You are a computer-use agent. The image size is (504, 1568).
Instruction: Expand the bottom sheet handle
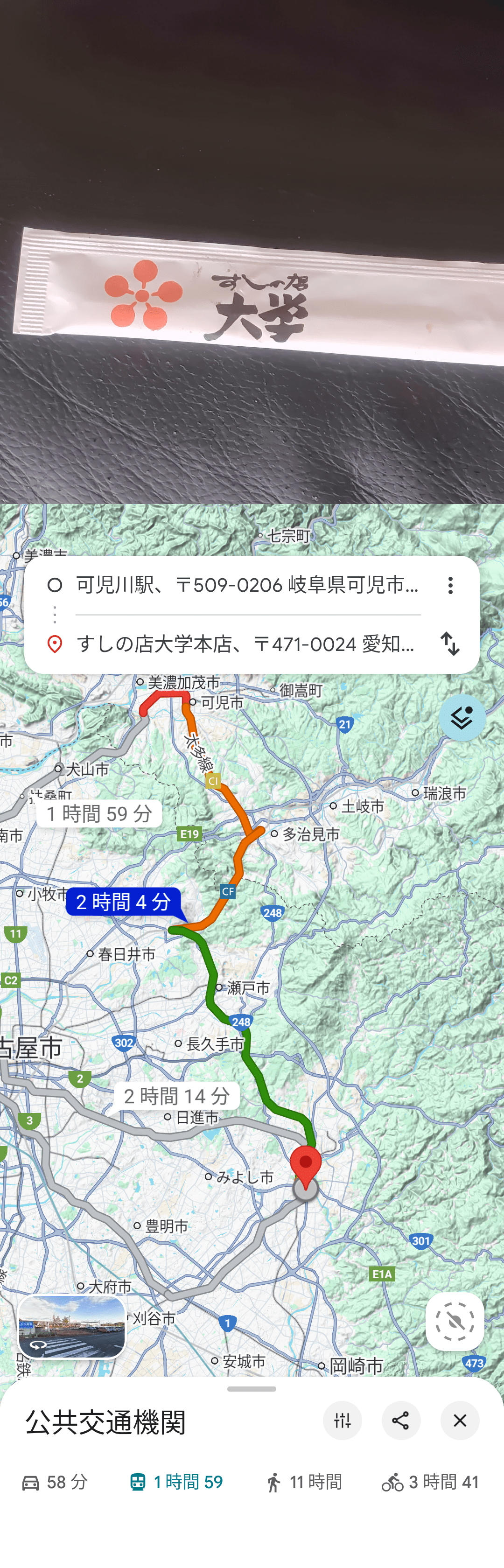click(252, 1389)
